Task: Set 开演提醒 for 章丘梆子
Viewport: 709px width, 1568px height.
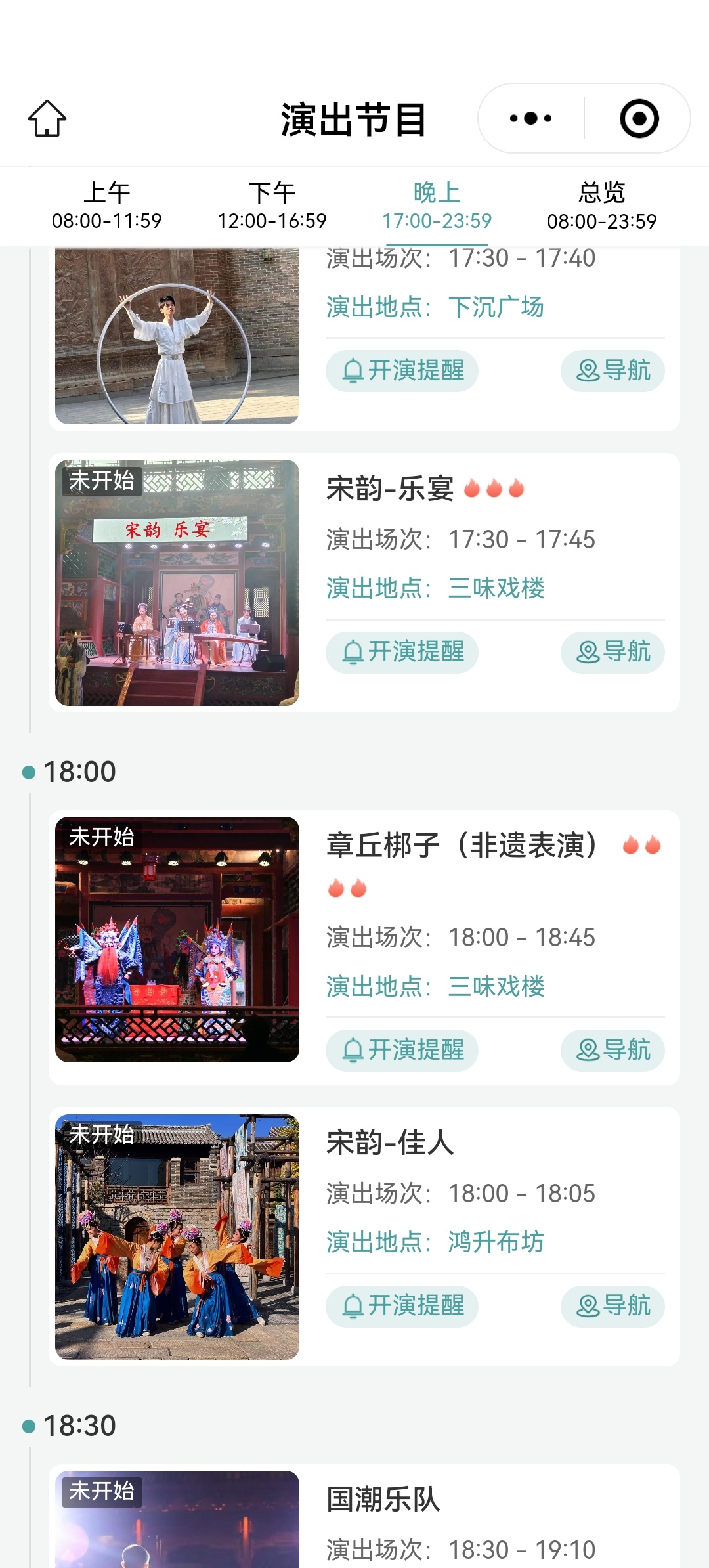Action: 402,1050
